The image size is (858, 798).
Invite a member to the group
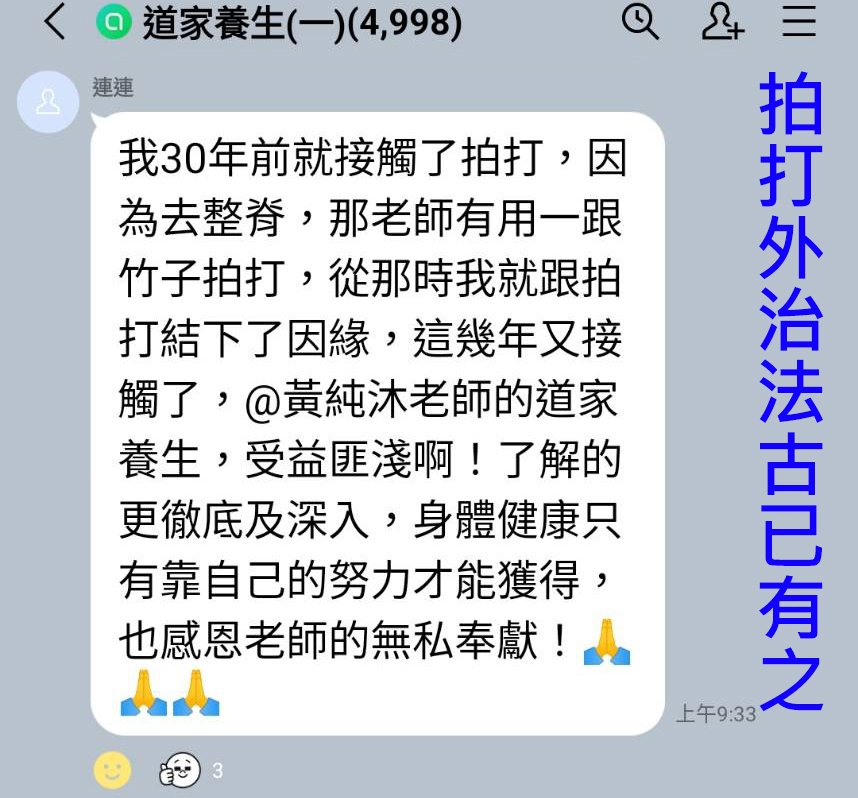pos(722,21)
